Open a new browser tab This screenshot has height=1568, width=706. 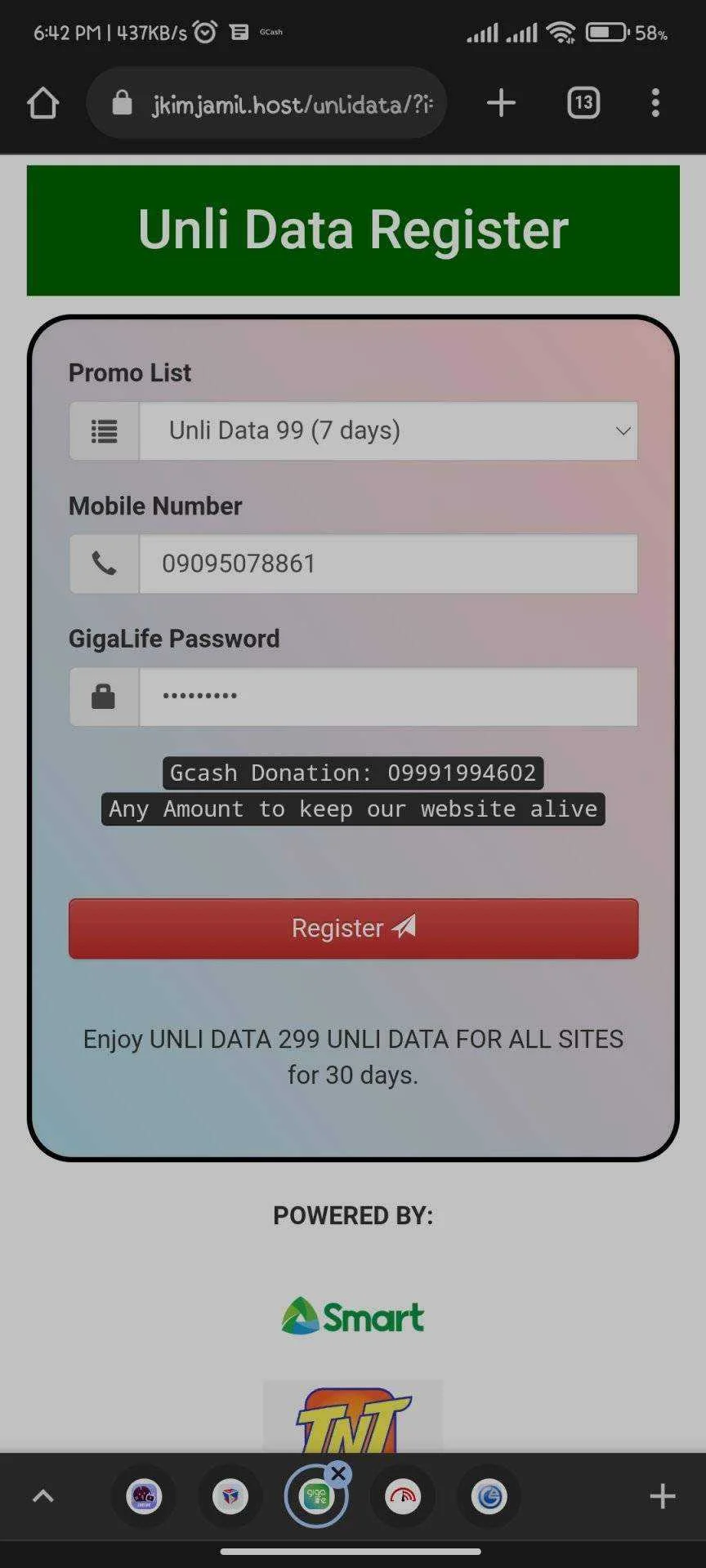point(501,103)
